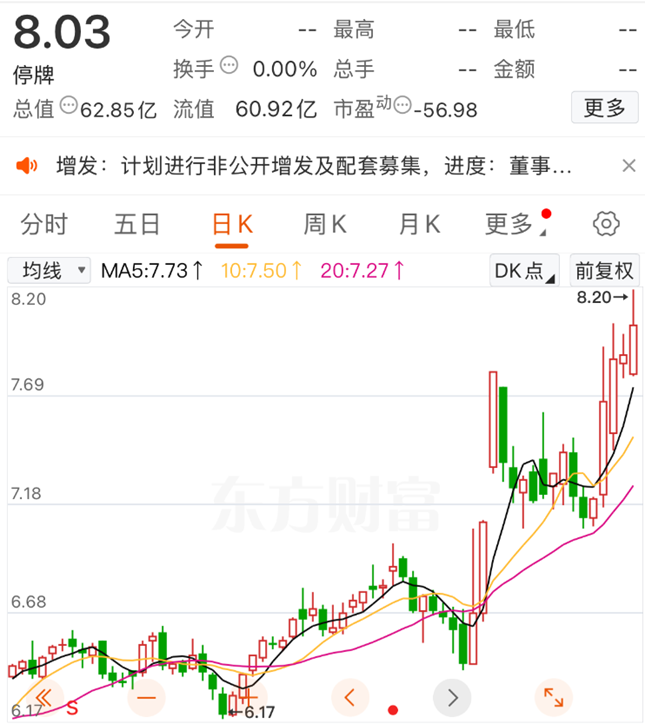The height and width of the screenshot is (724, 645).
Task: Open chart settings gear icon
Action: 604,223
